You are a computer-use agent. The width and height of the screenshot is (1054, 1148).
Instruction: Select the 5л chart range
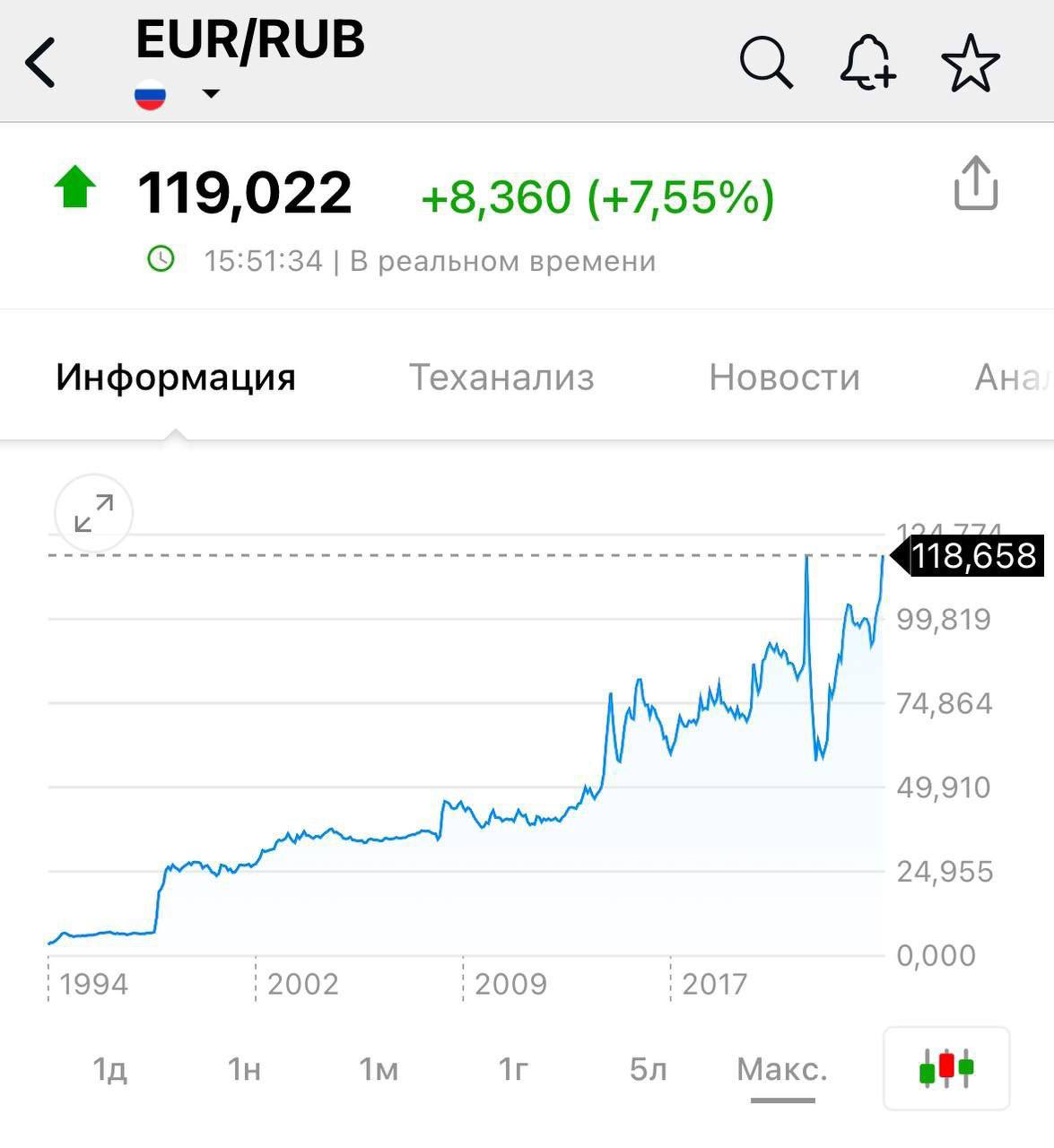click(648, 1069)
